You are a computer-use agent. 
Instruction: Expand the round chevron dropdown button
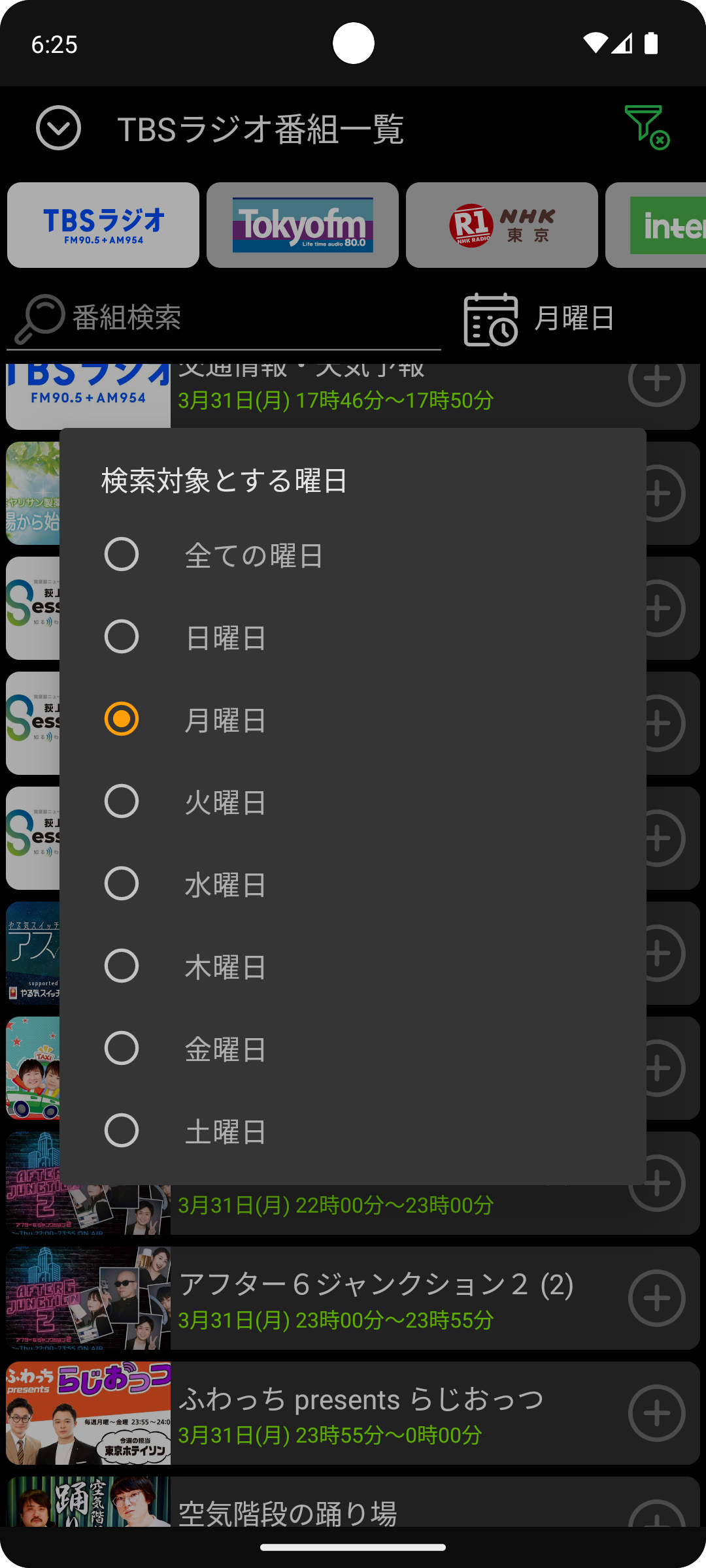[59, 128]
